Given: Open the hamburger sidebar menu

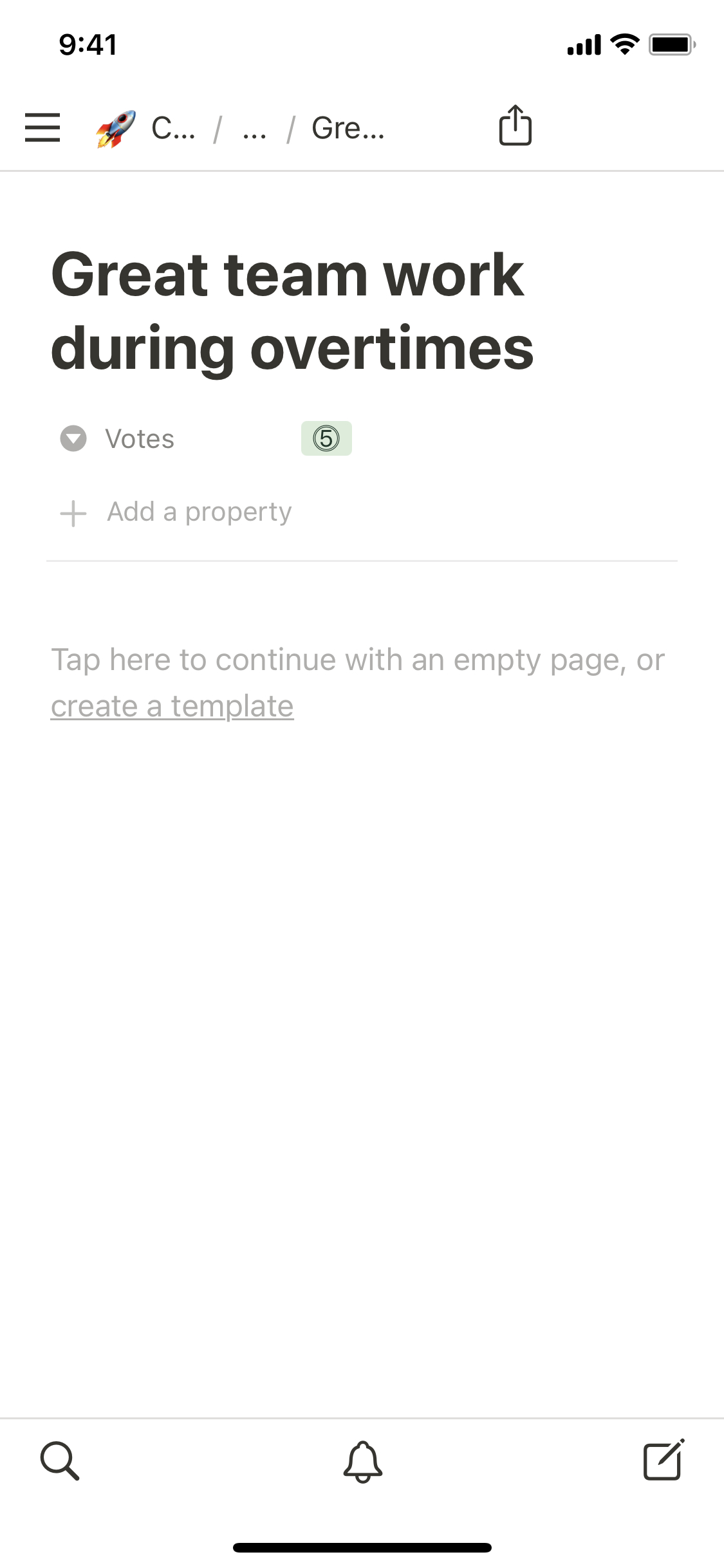Looking at the screenshot, I should 42,127.
